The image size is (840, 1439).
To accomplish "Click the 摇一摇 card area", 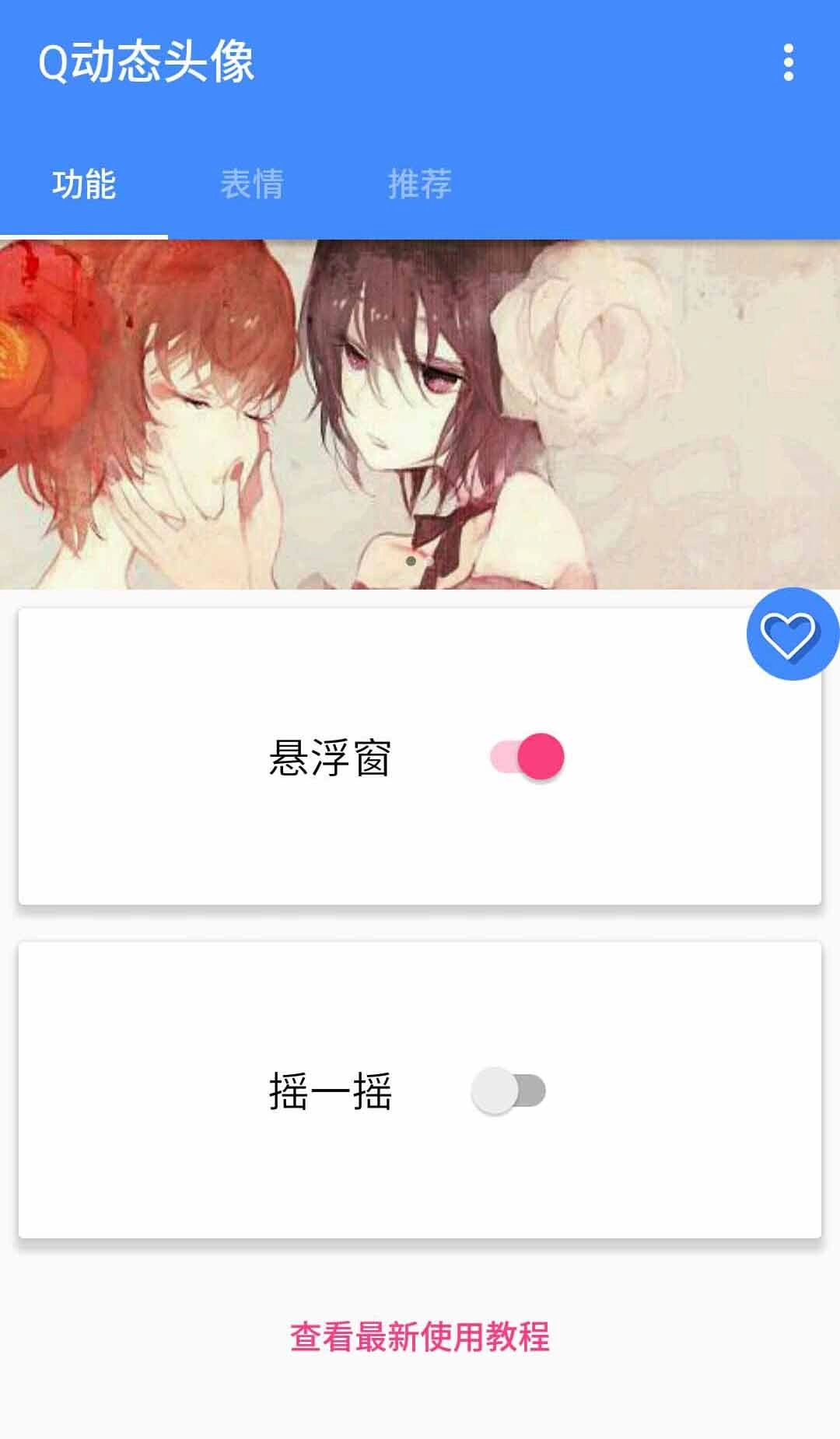I will [420, 1089].
